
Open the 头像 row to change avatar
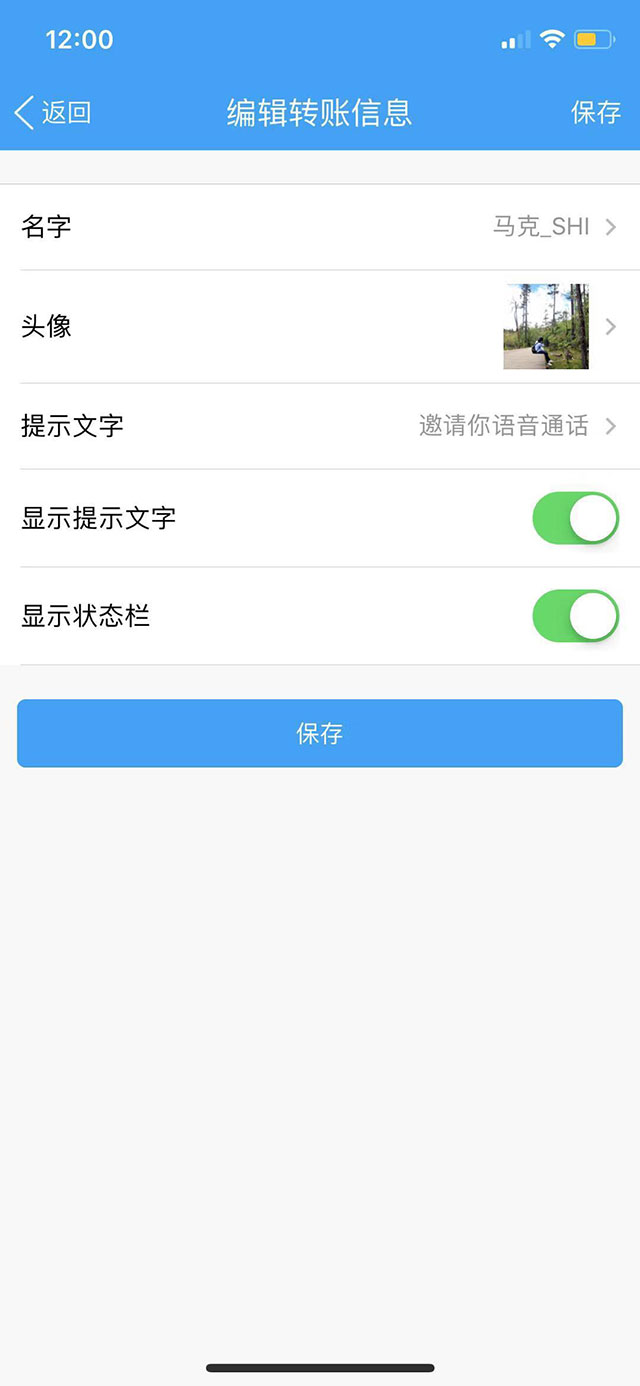click(320, 326)
